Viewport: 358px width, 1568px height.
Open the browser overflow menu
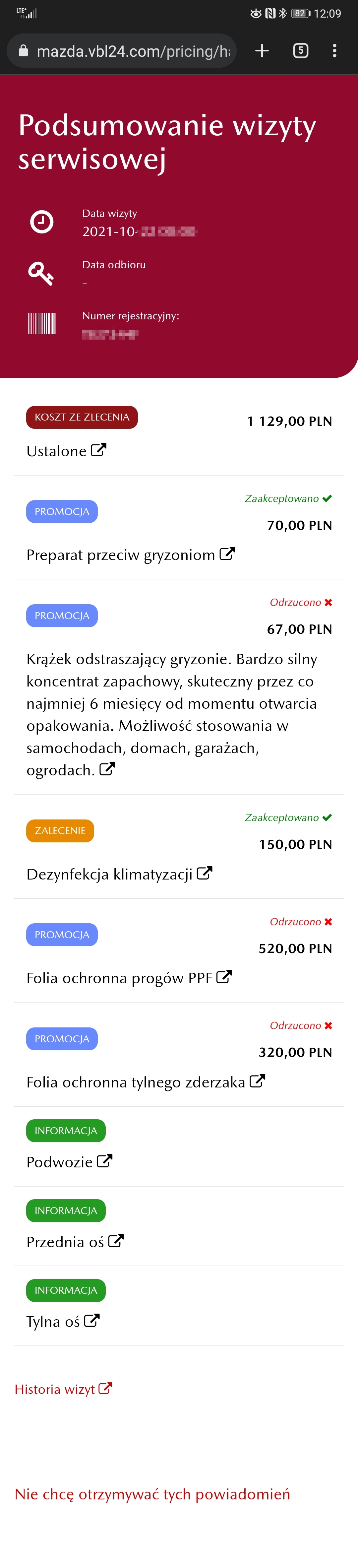pos(334,51)
